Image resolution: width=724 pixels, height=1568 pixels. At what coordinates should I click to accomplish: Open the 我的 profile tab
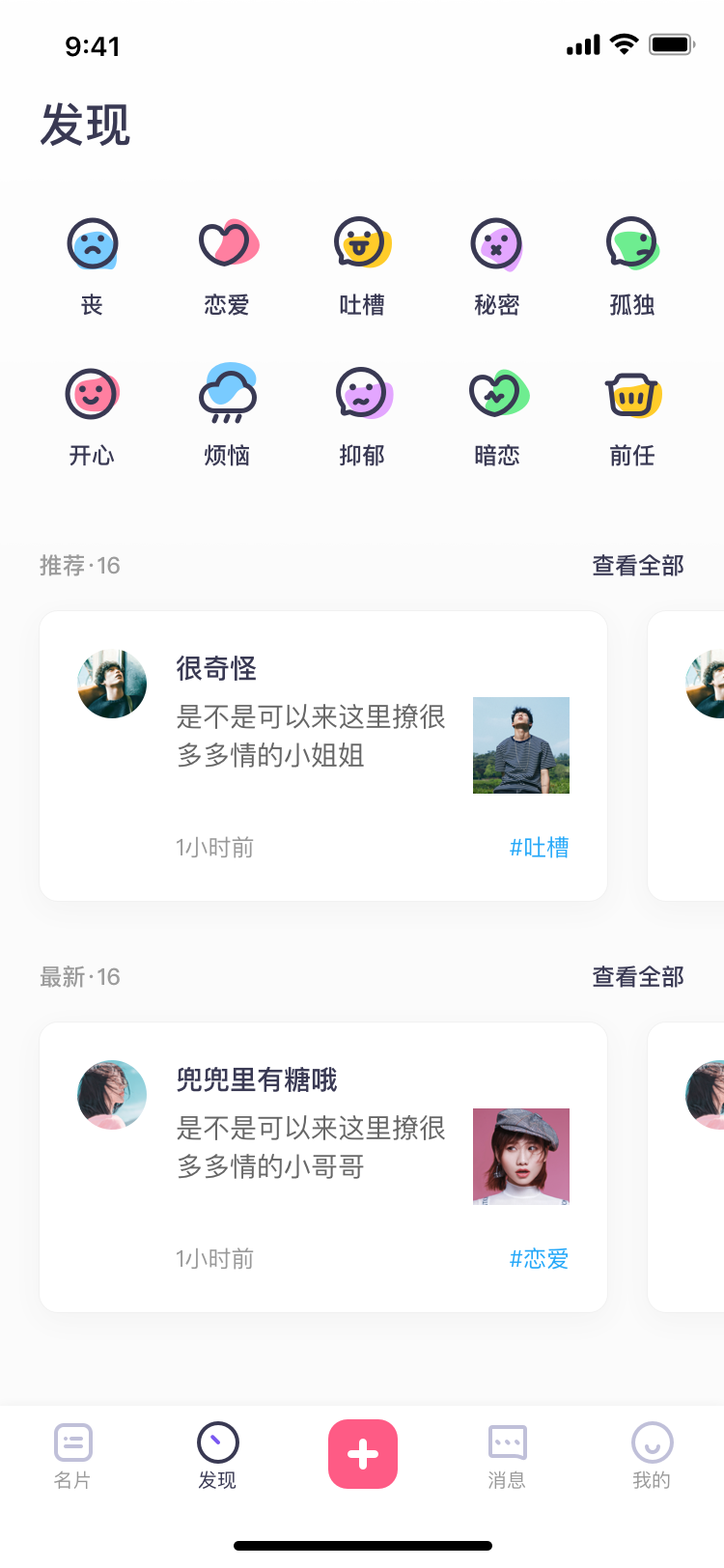[652, 1454]
